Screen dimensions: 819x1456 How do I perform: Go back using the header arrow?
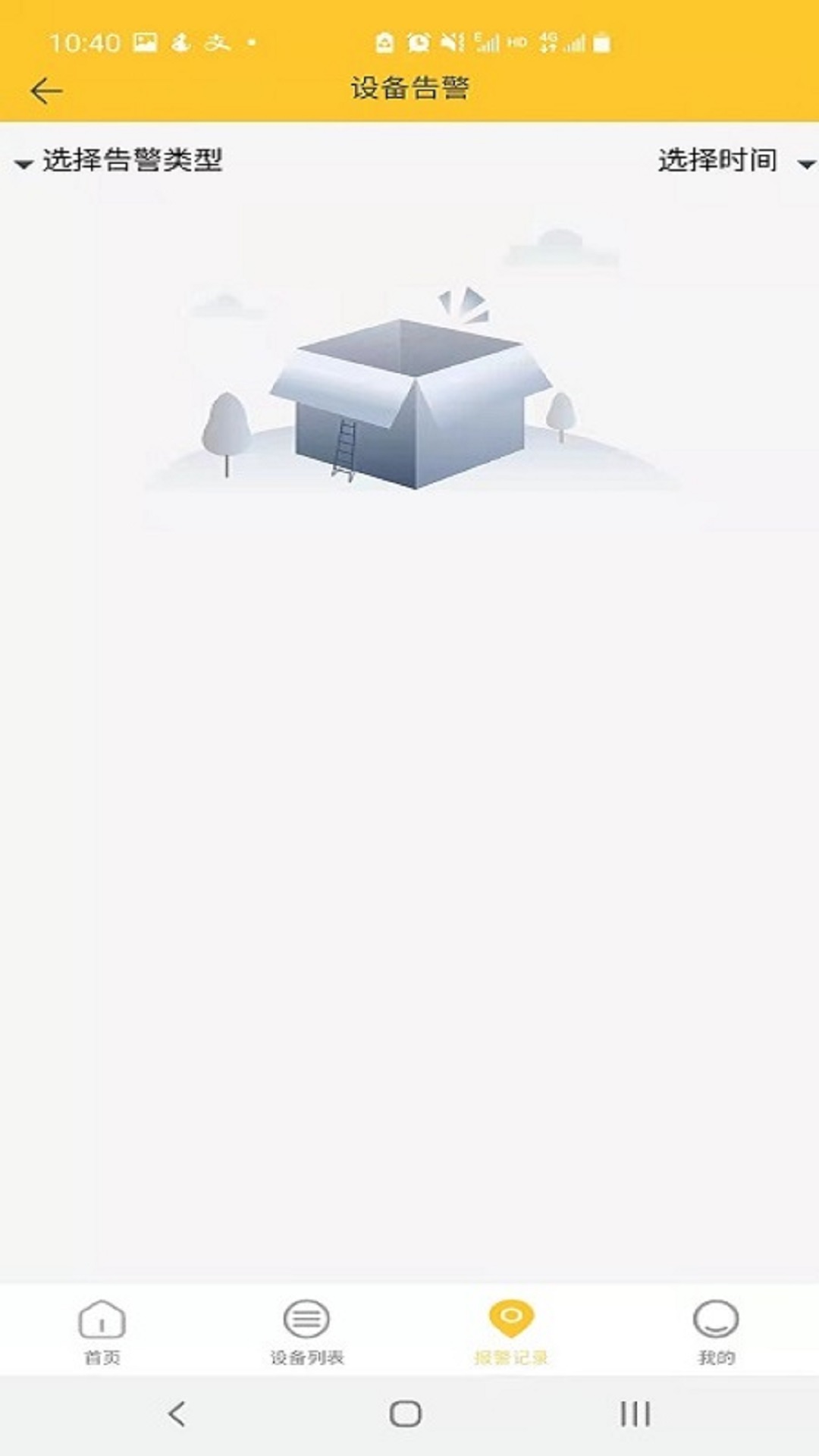(46, 91)
